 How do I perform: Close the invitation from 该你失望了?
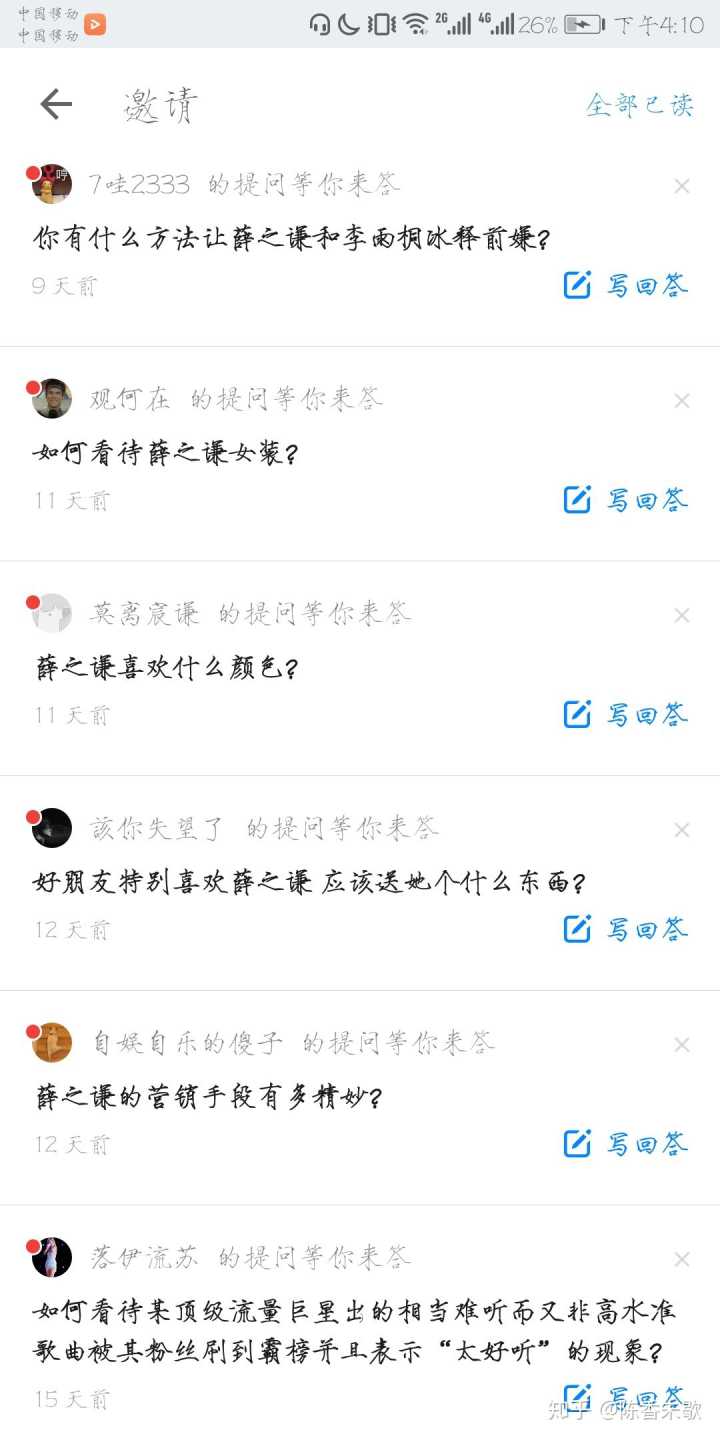(x=682, y=830)
